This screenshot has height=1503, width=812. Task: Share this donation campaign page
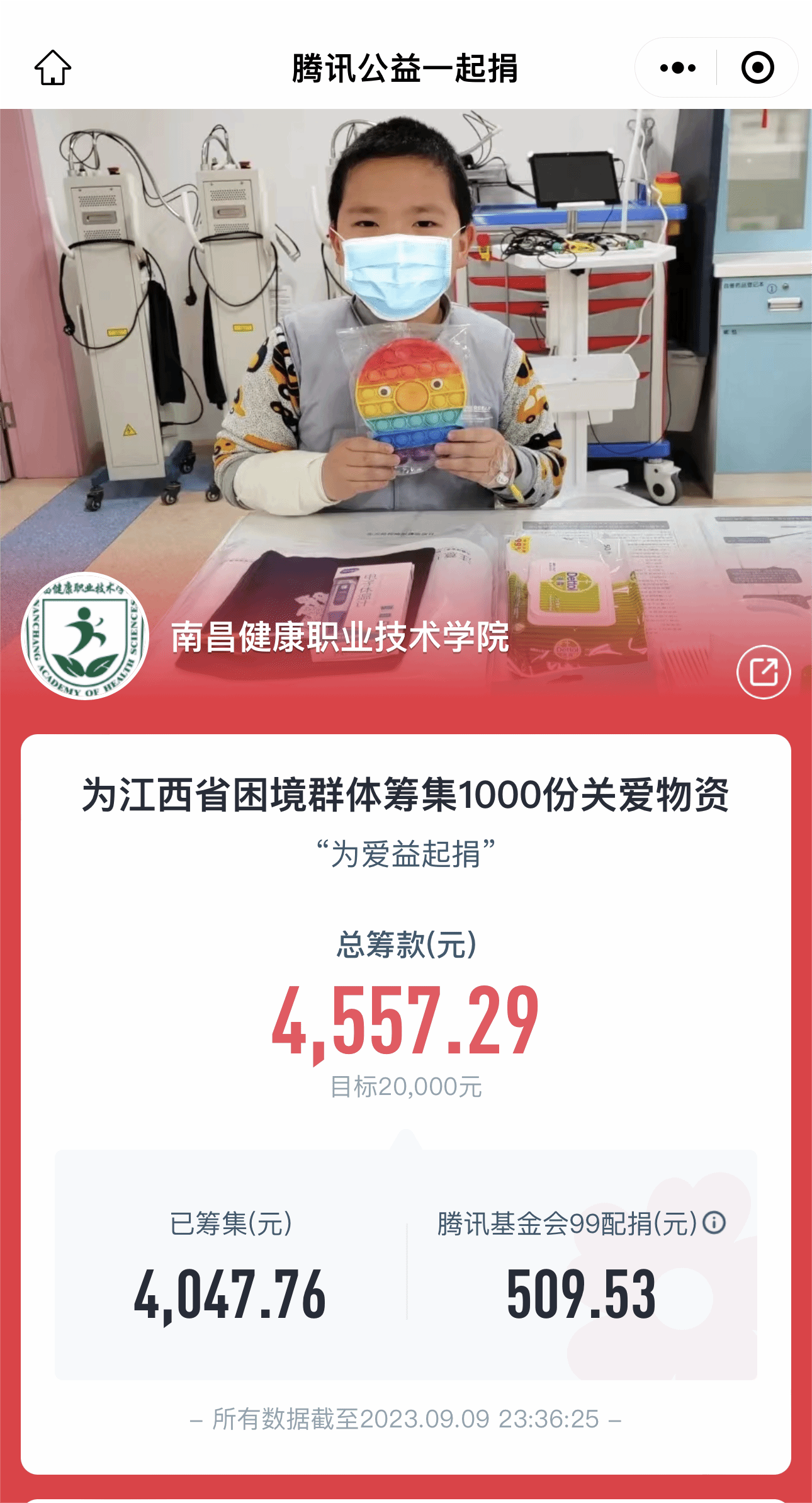(763, 672)
